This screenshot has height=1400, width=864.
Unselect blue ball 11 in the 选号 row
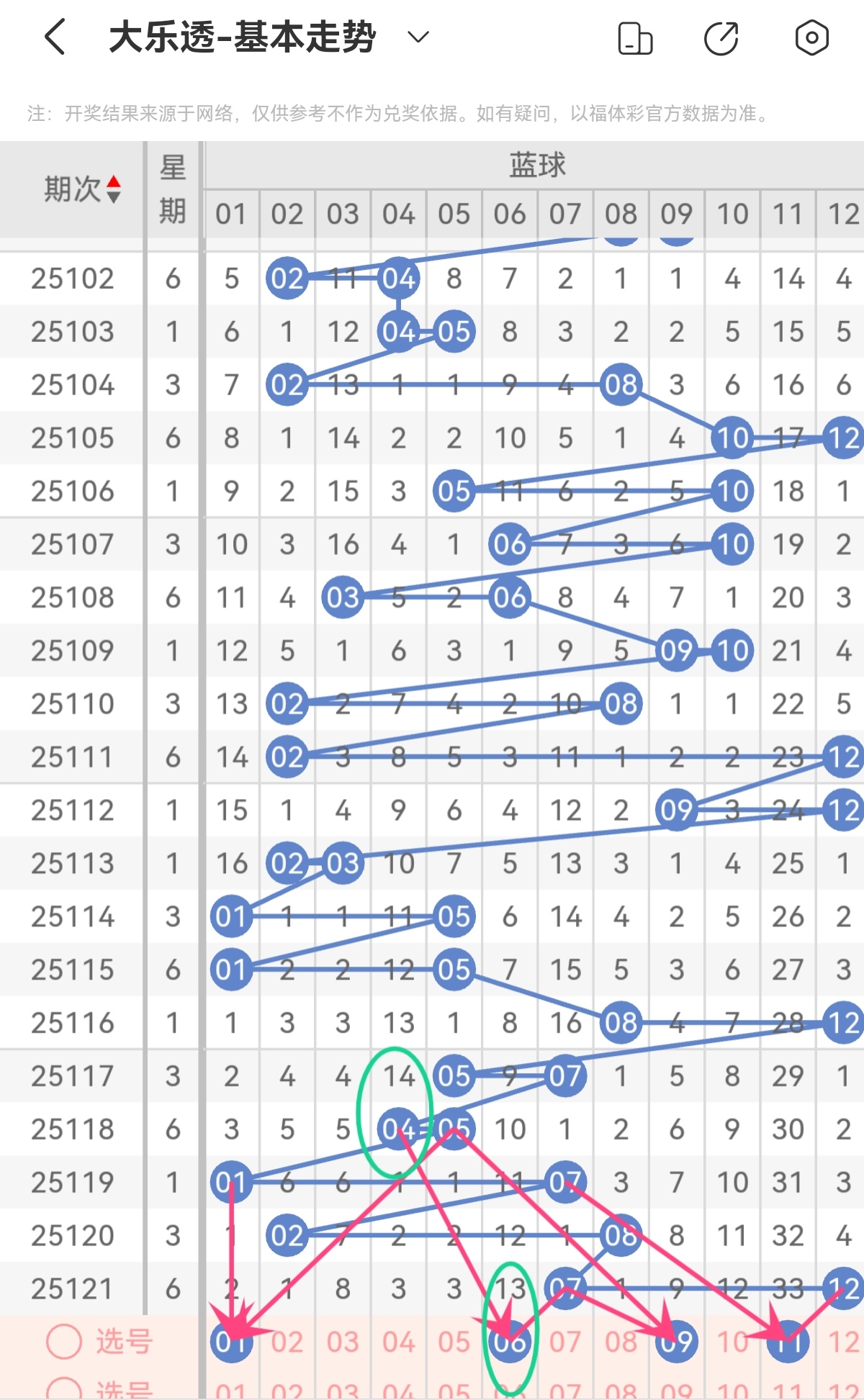788,1342
